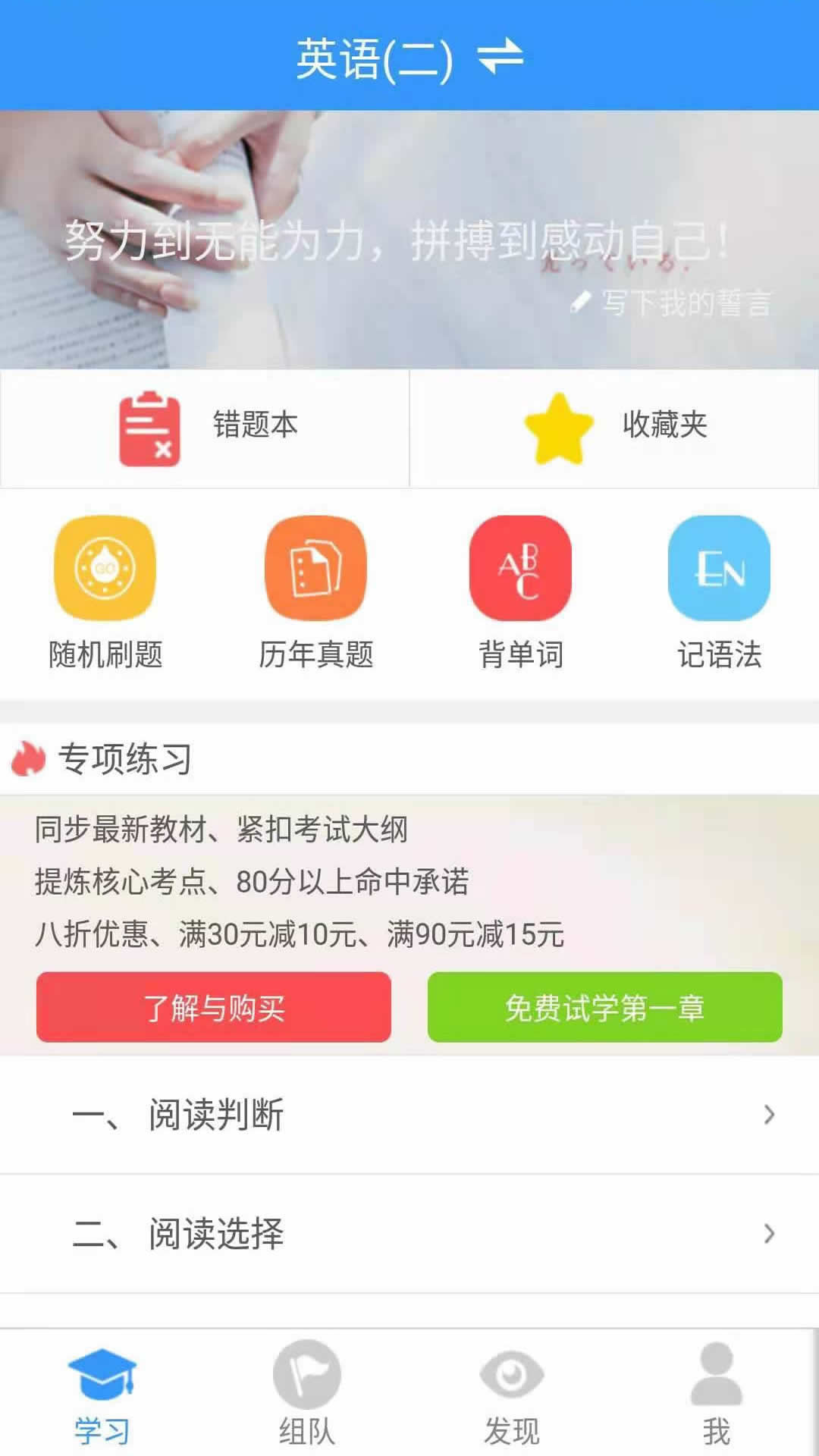The width and height of the screenshot is (819, 1456).
Task: Launch the 记语法 grammar EN icon
Action: (x=718, y=569)
